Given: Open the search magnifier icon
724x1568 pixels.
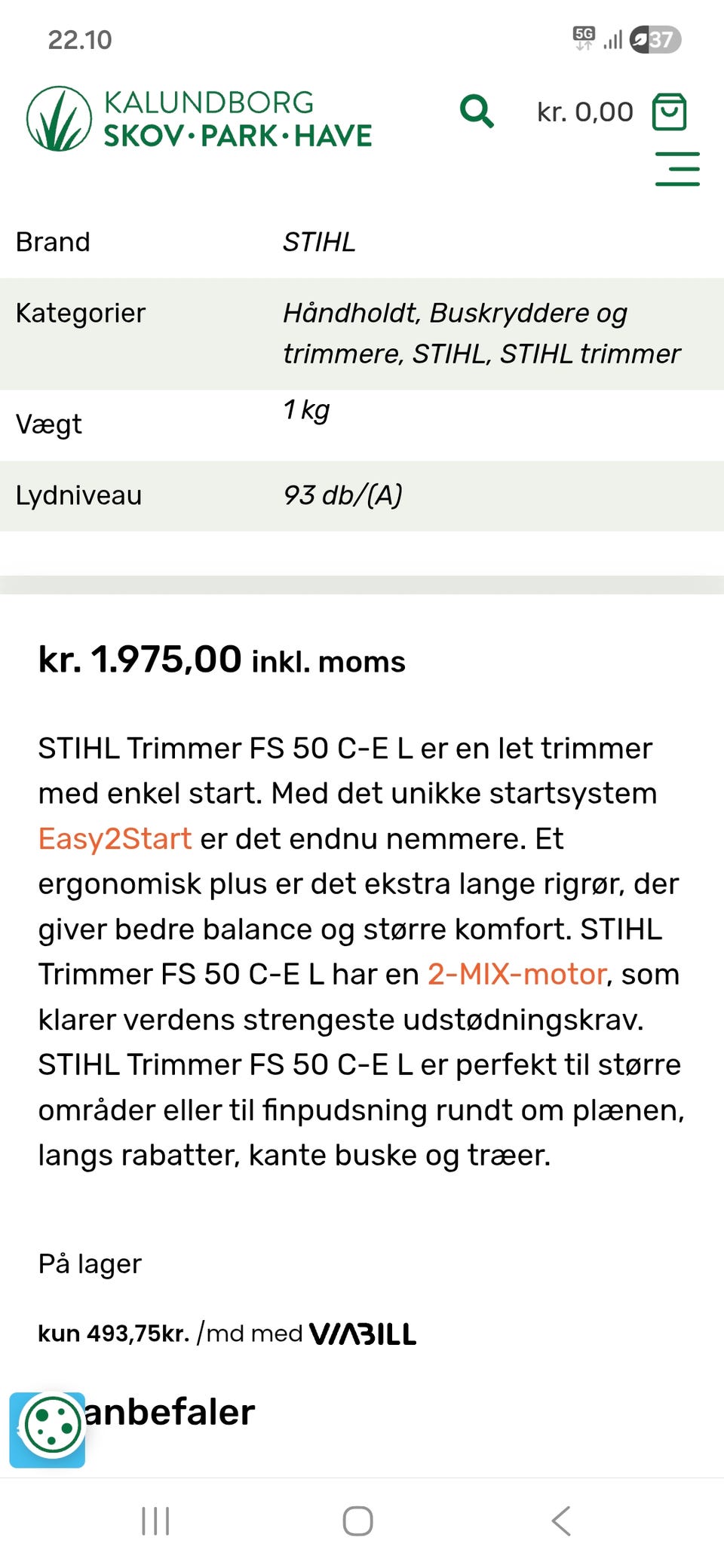Looking at the screenshot, I should pyautogui.click(x=477, y=112).
